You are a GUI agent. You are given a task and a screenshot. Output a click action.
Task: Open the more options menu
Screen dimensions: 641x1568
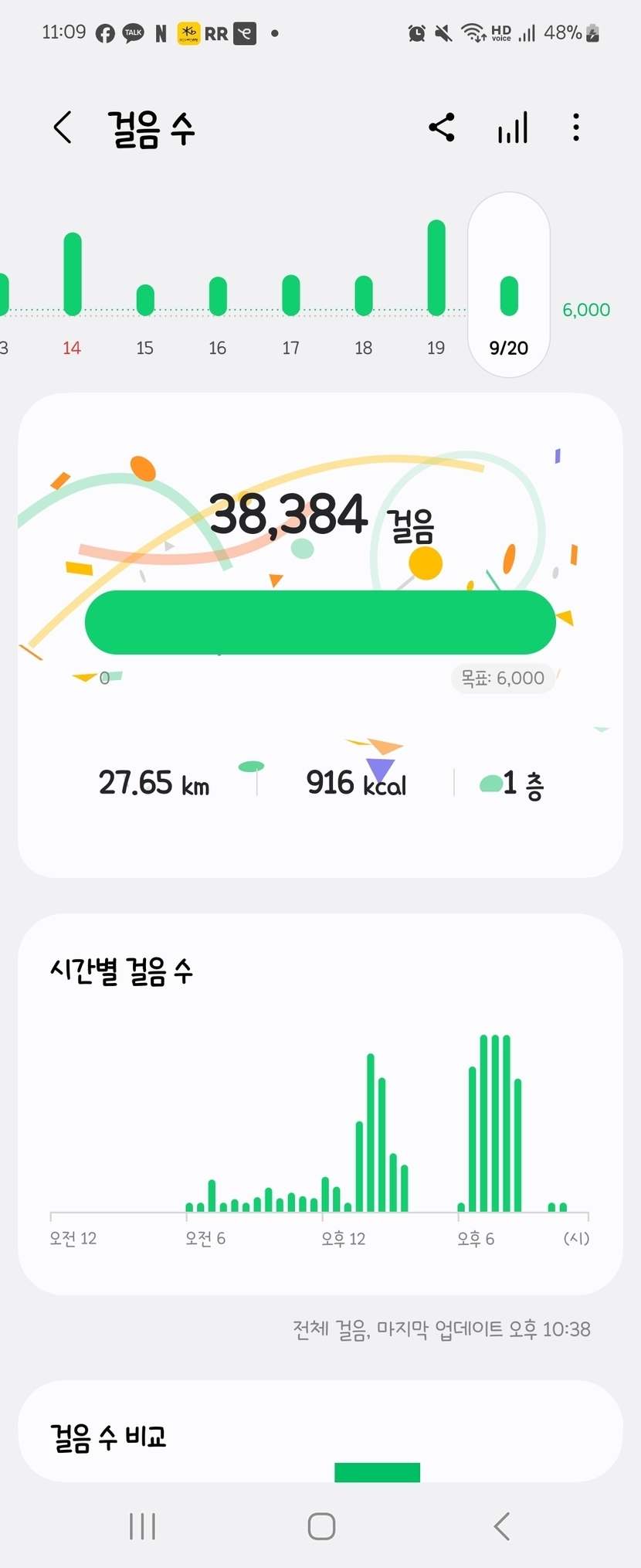(x=576, y=128)
